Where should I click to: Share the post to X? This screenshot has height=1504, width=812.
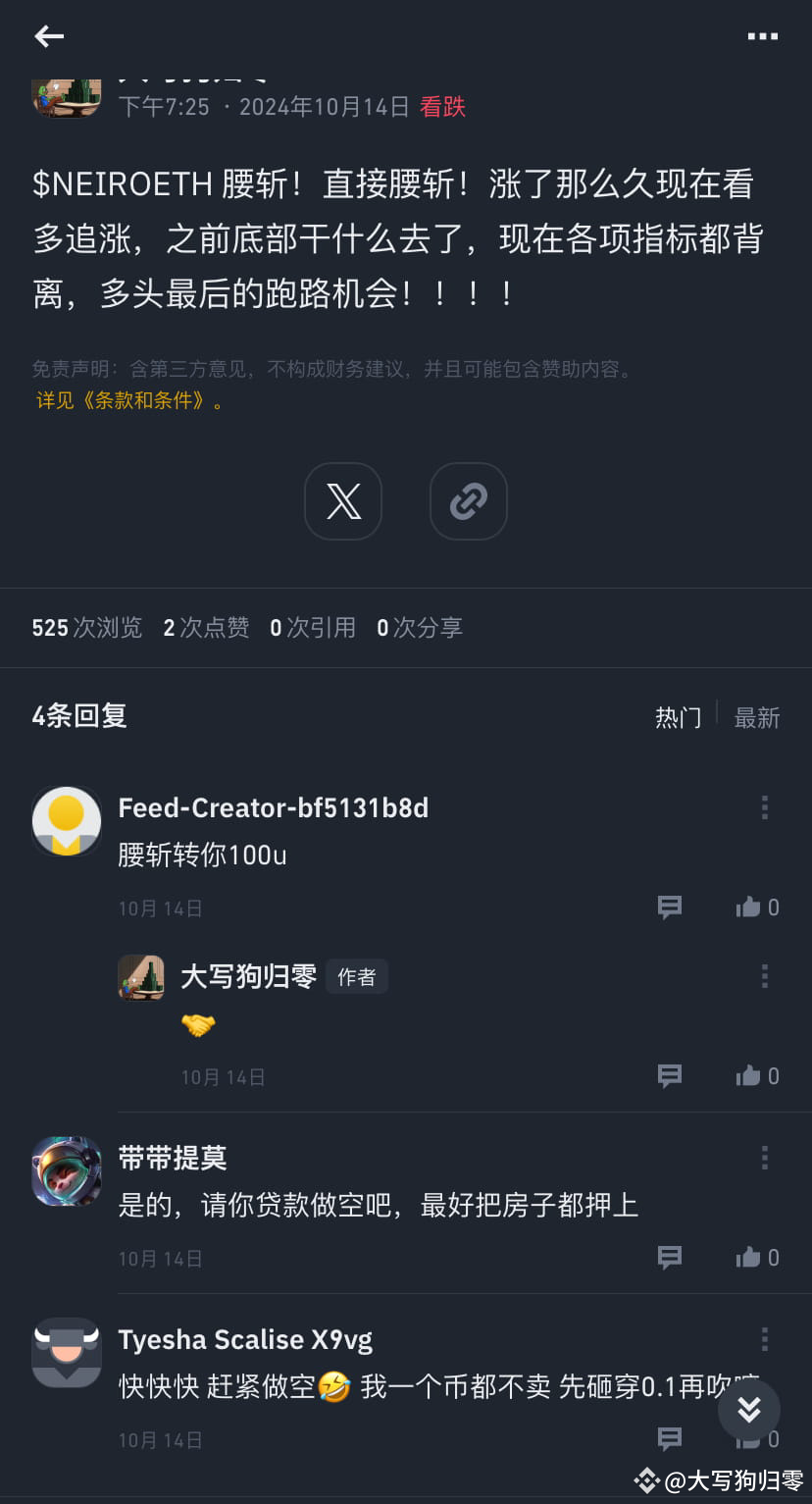[x=343, y=501]
